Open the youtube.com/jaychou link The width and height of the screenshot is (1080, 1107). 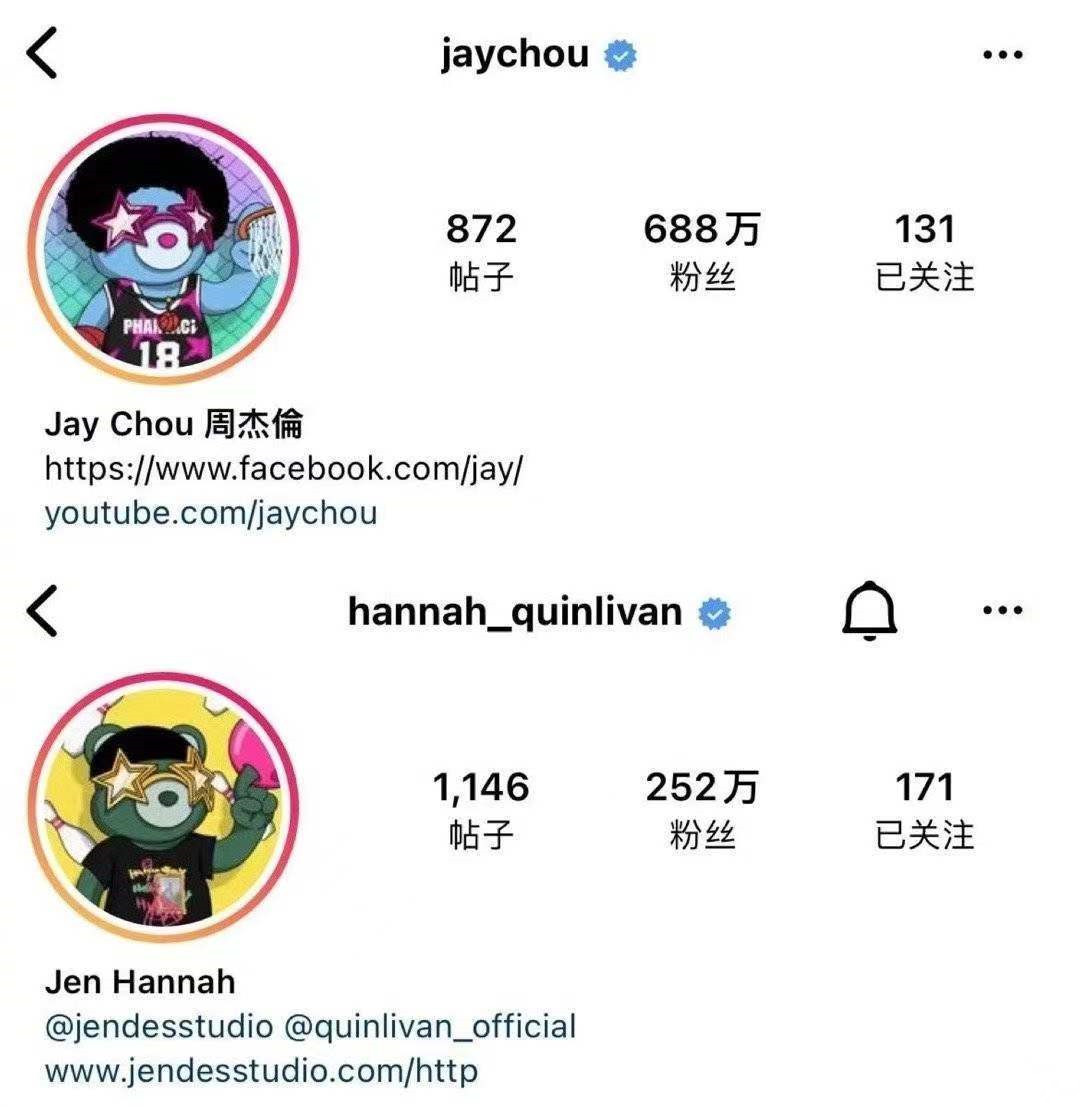pos(210,513)
